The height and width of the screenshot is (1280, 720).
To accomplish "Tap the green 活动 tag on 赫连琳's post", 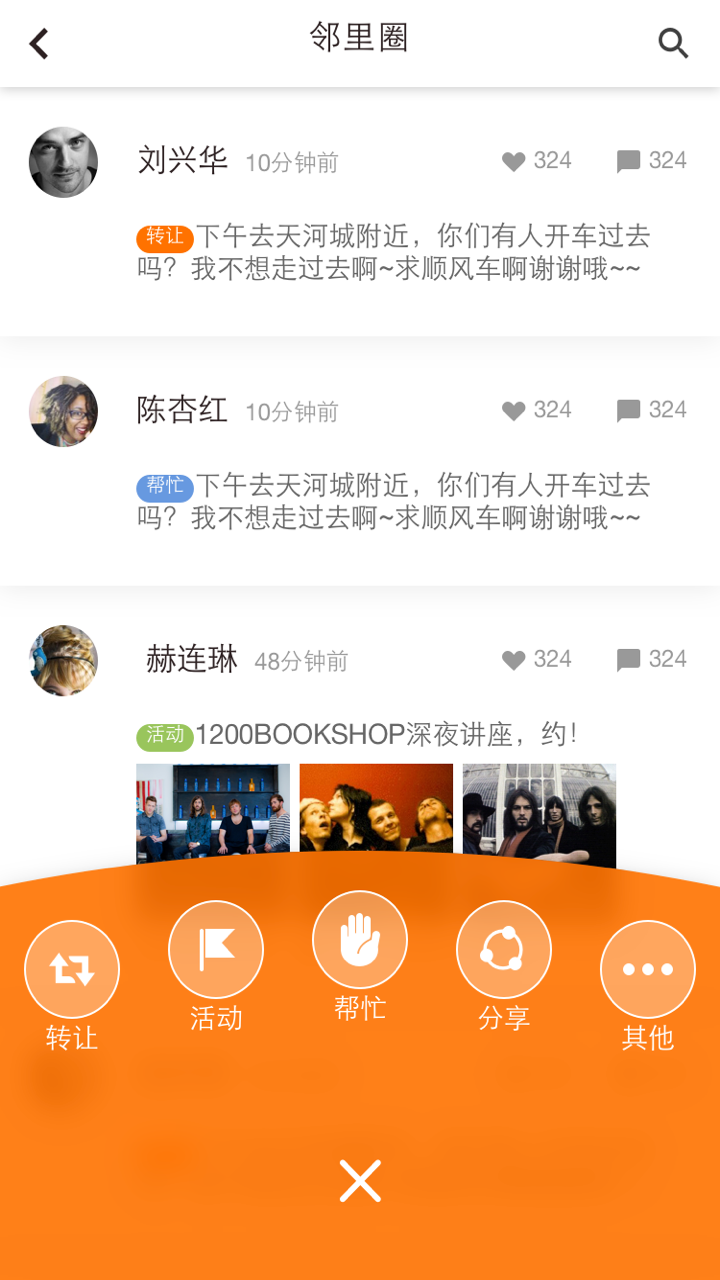I will click(163, 735).
